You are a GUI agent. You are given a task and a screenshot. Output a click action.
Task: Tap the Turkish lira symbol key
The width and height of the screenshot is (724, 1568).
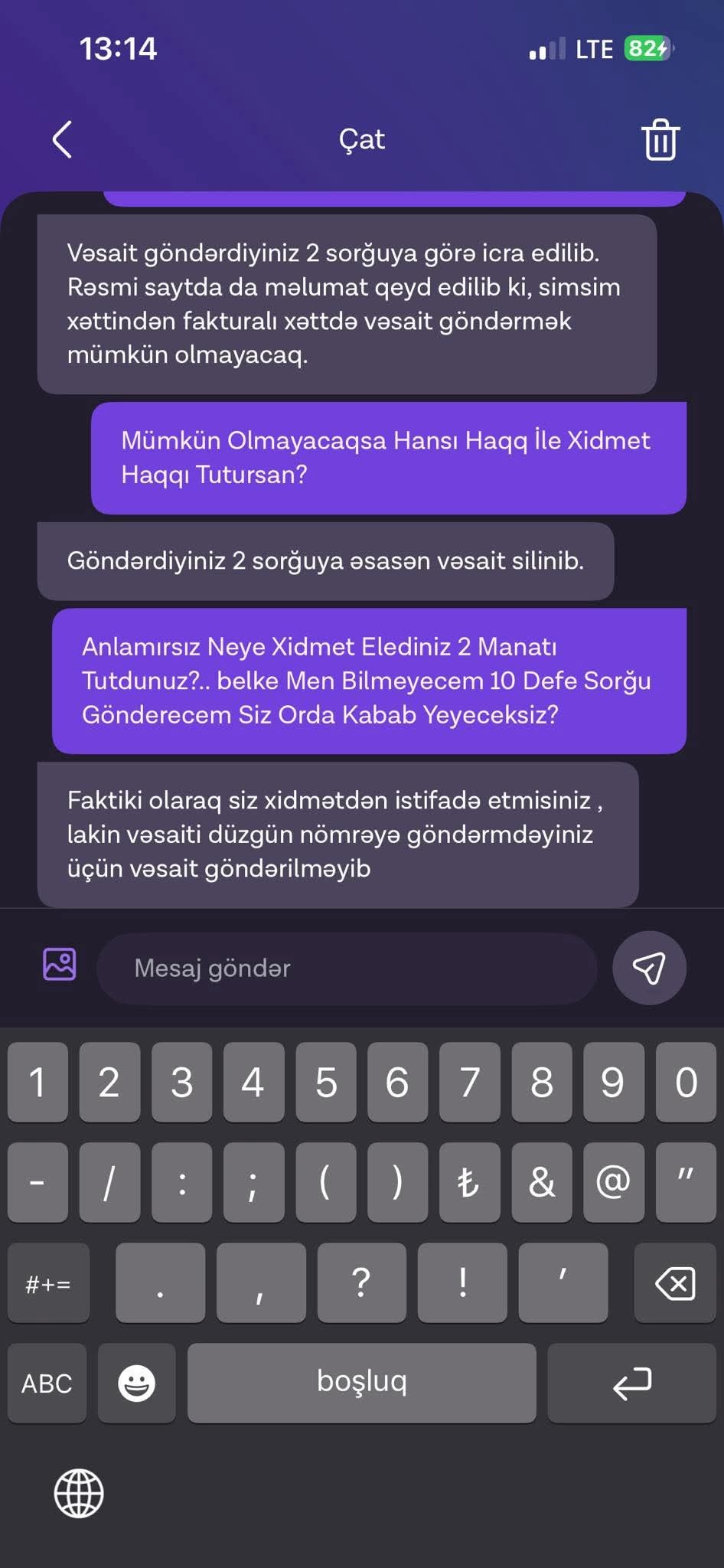pyautogui.click(x=469, y=1183)
